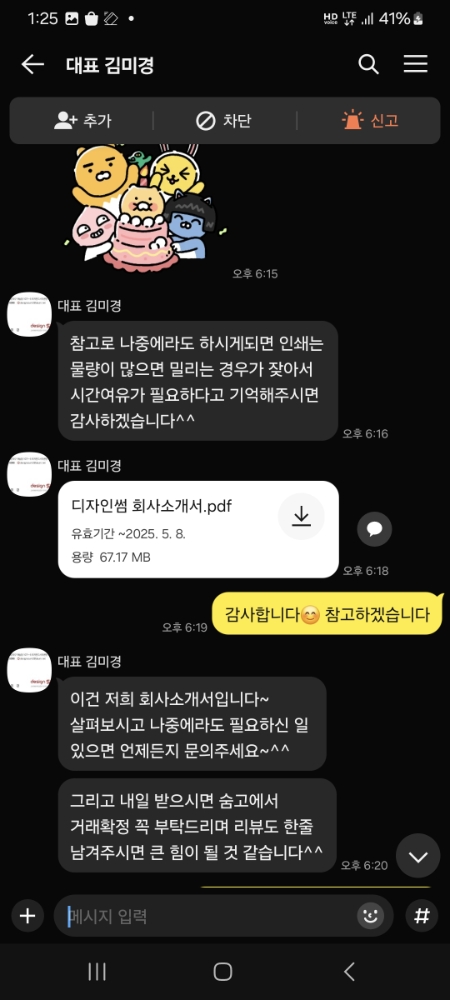Image resolution: width=450 pixels, height=1000 pixels.
Task: Open 대표 김미경's profile picture above the PDF
Action: coord(29,474)
